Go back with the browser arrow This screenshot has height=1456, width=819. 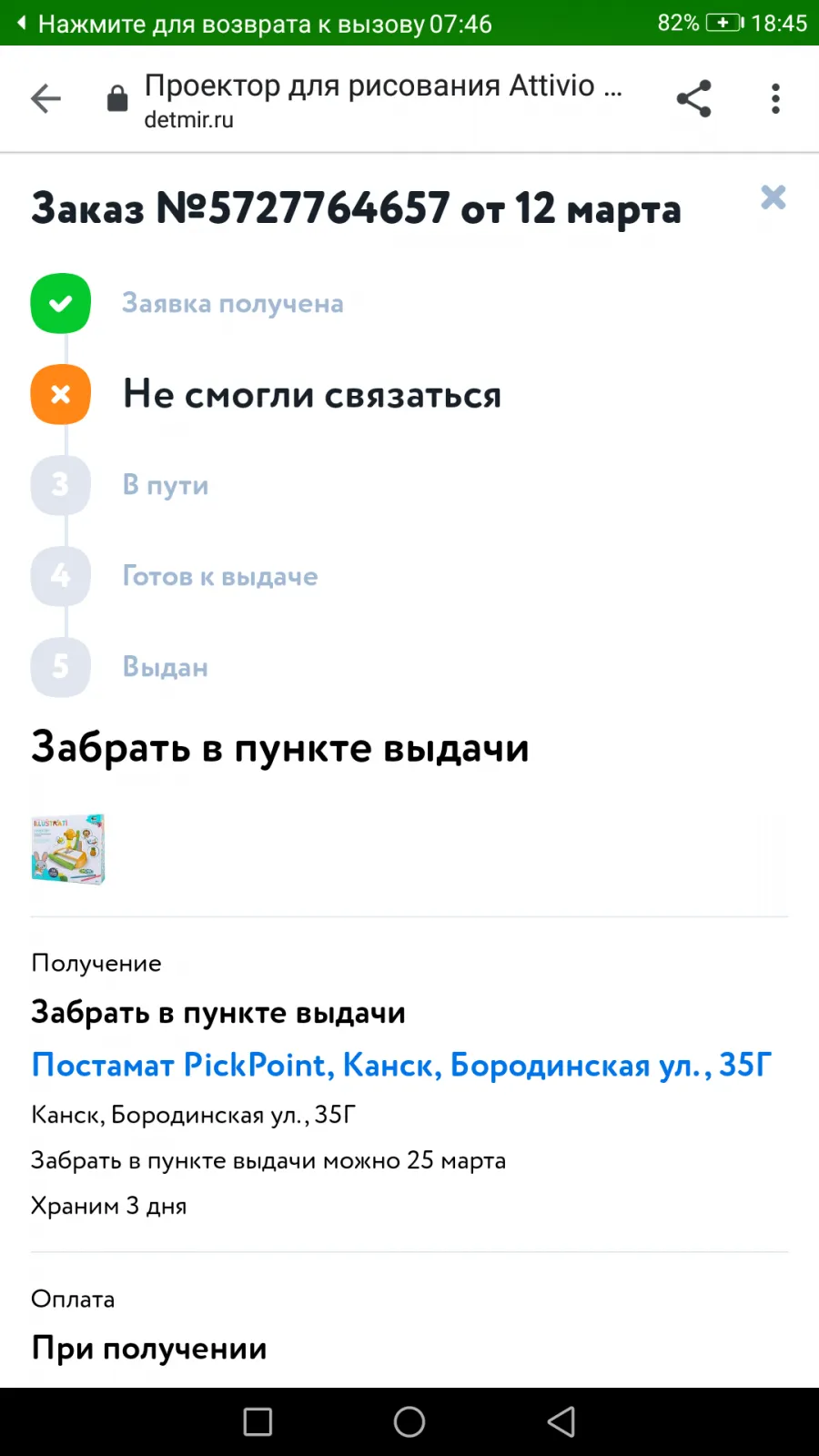pyautogui.click(x=45, y=98)
